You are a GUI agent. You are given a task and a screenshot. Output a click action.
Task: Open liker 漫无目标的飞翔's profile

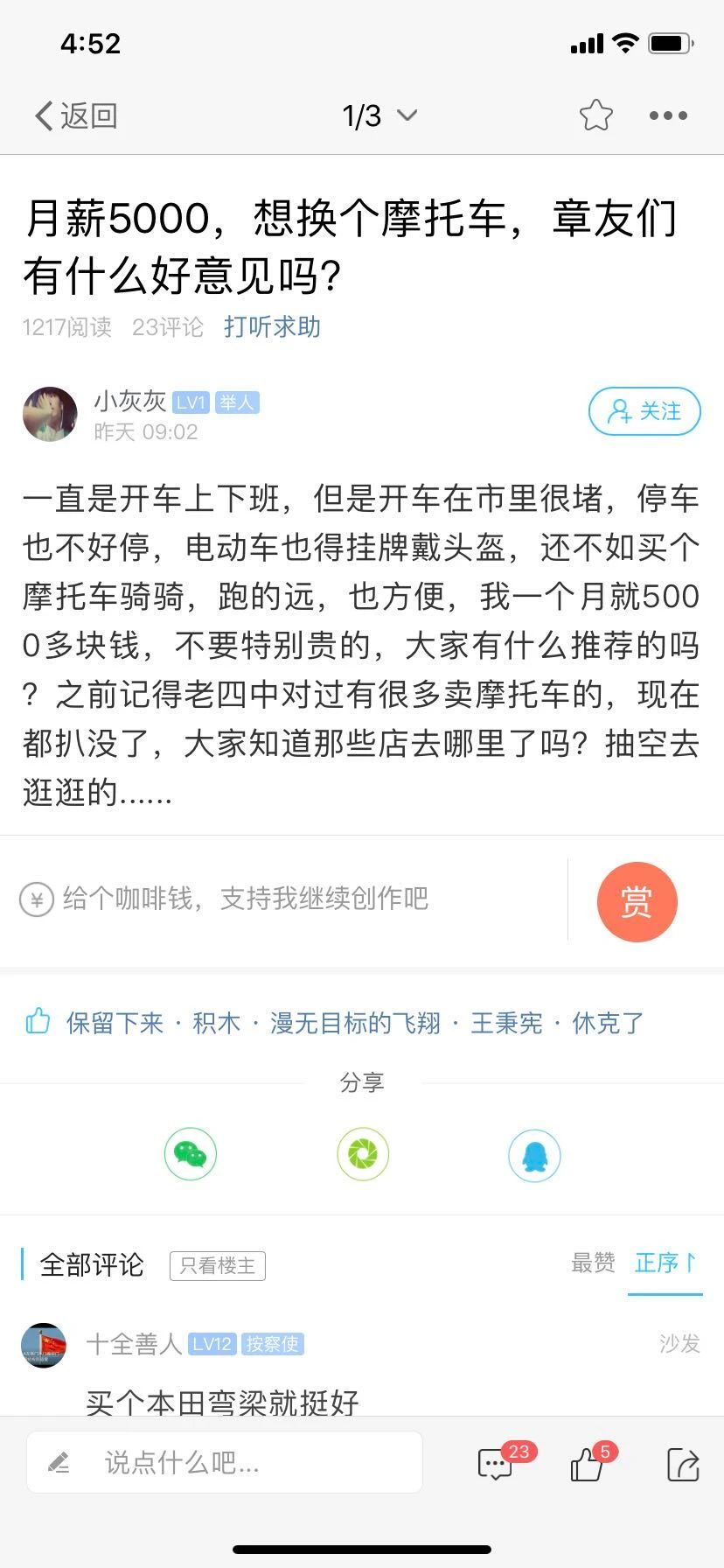pos(355,1023)
